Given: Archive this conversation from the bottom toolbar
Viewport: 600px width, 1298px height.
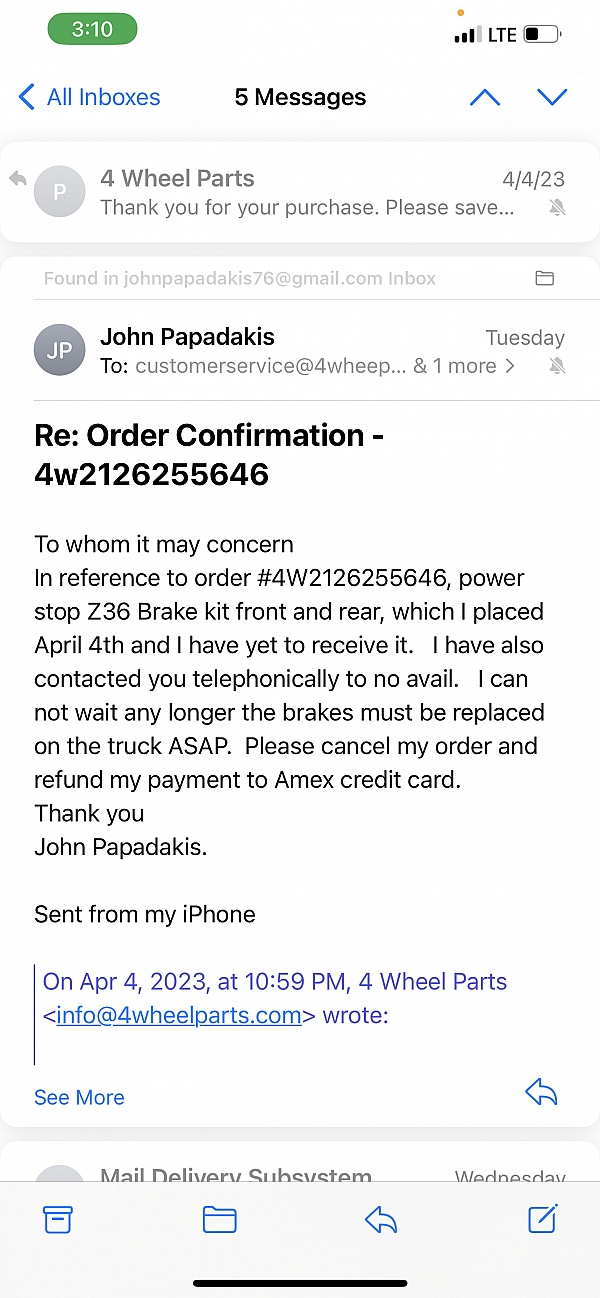Looking at the screenshot, I should click(x=58, y=1219).
